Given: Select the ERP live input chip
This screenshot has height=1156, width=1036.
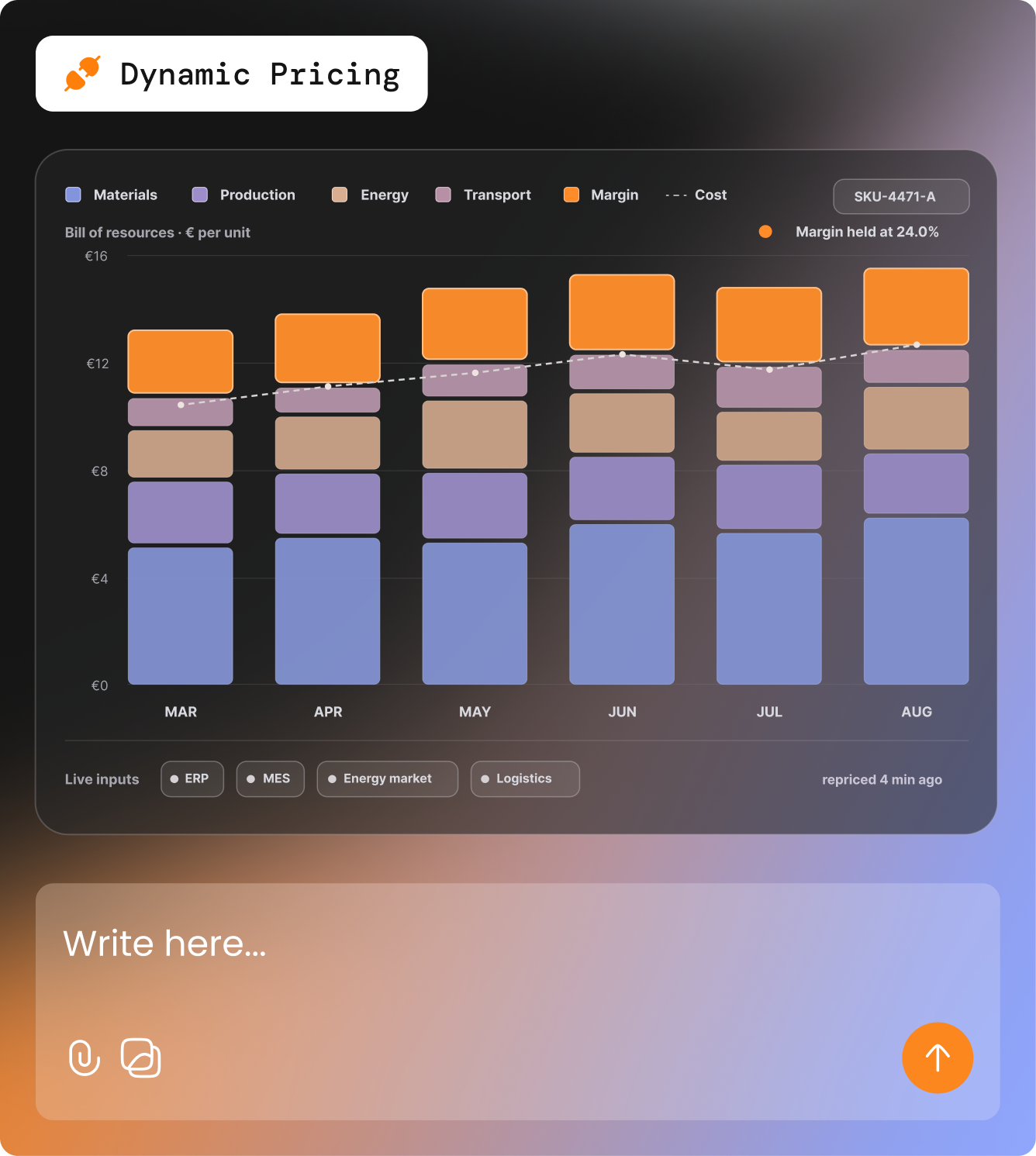Looking at the screenshot, I should pos(192,778).
